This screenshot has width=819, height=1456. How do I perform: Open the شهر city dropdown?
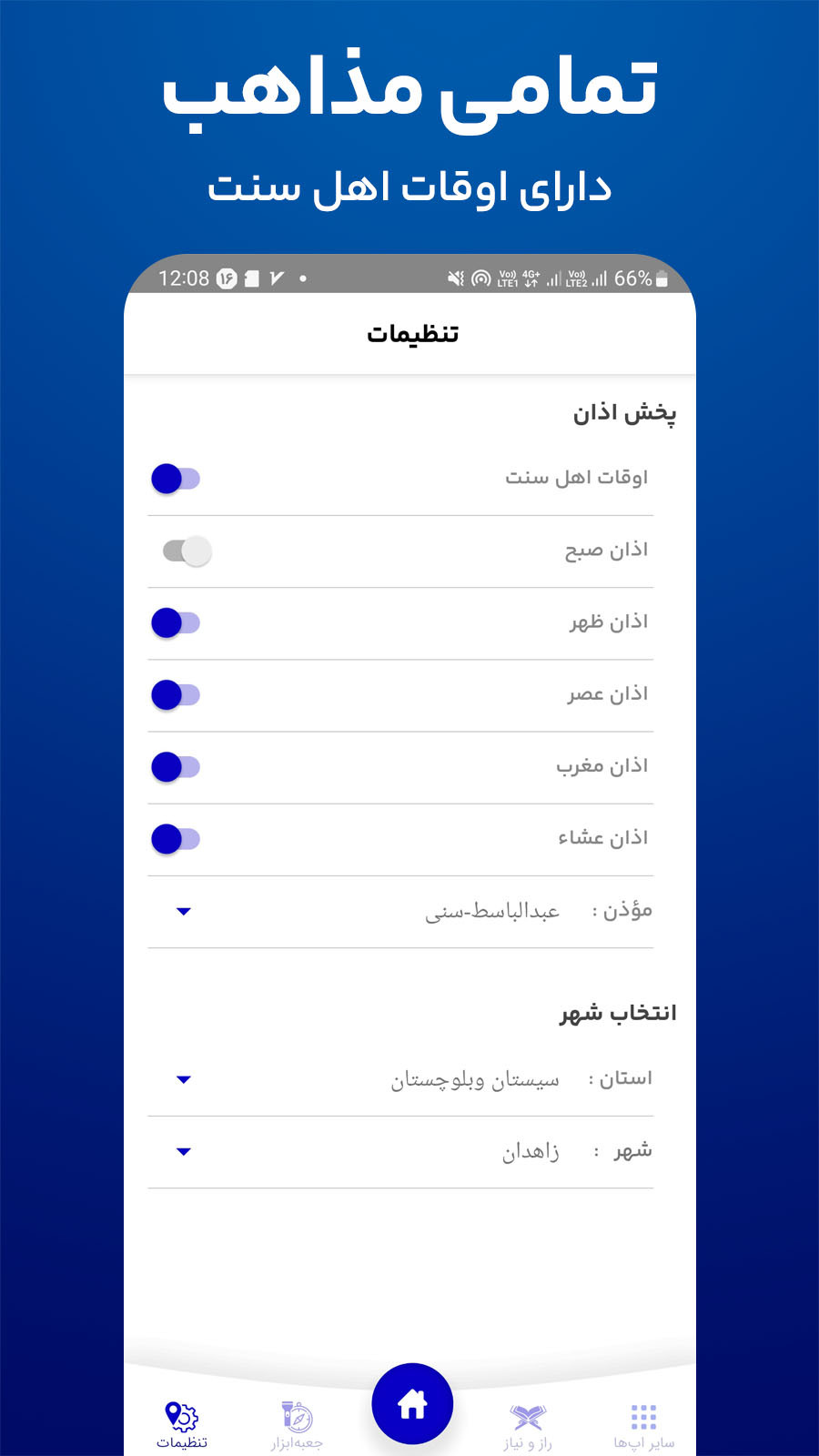183,1151
